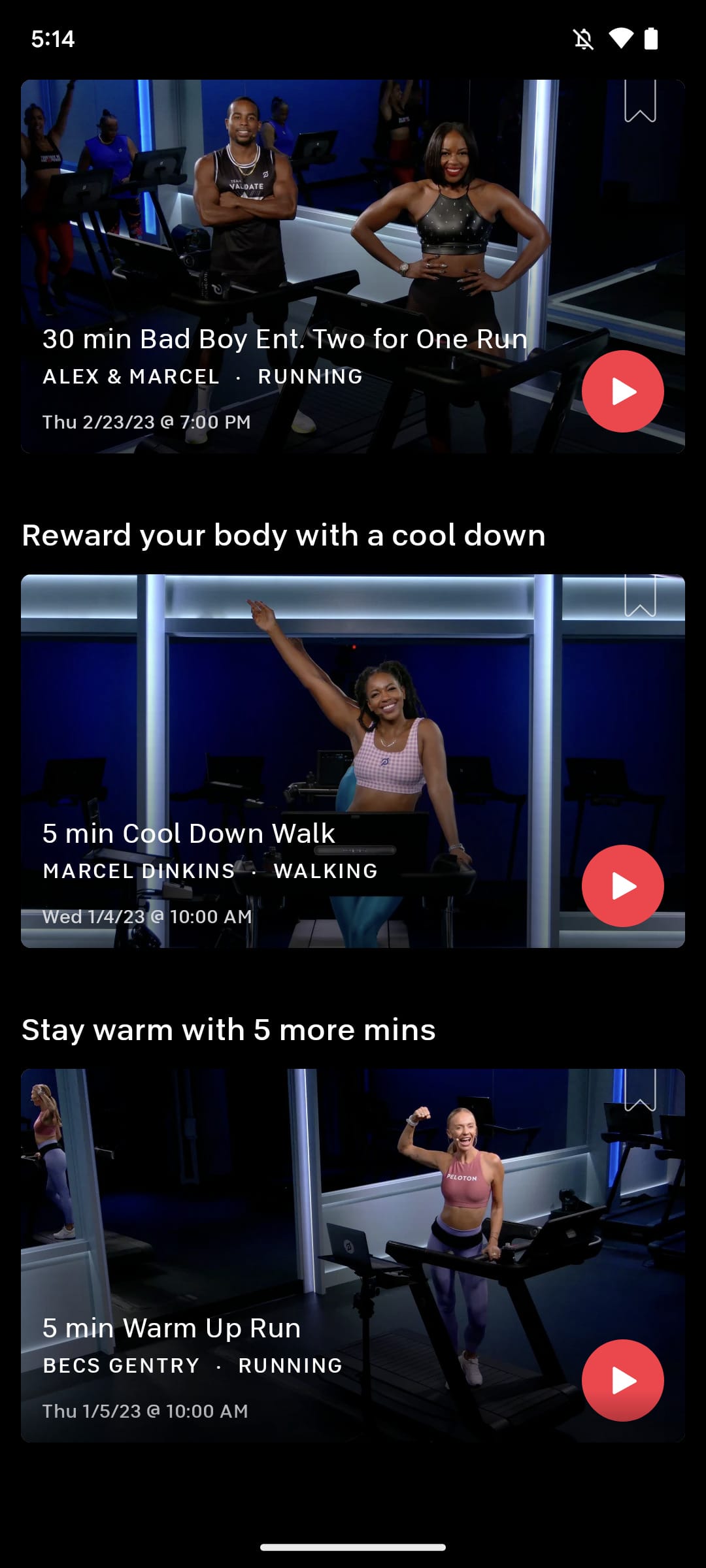Play the 5 min Warm Up Run

click(x=622, y=1380)
